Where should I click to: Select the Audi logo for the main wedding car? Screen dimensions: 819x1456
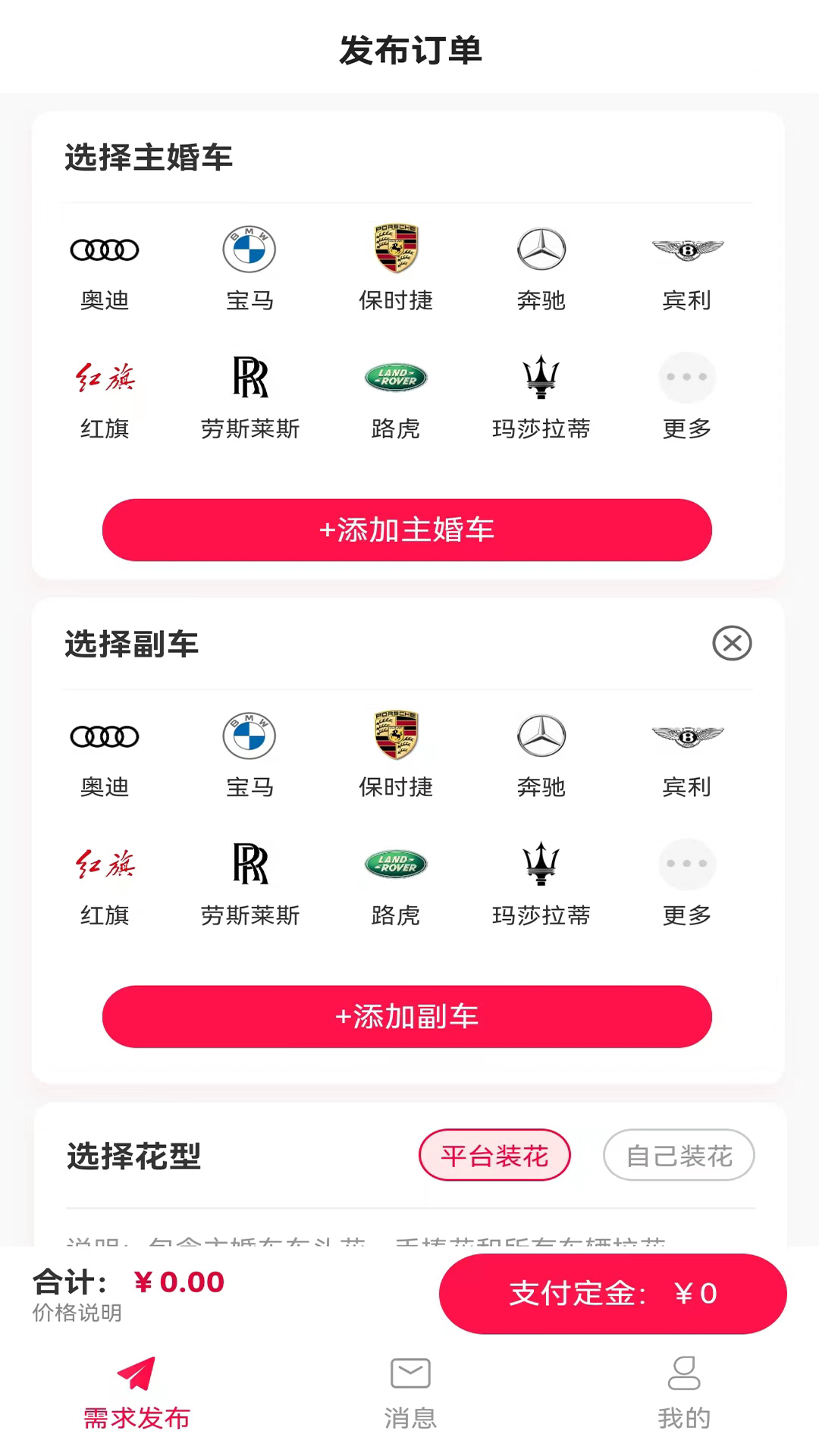[x=104, y=249]
